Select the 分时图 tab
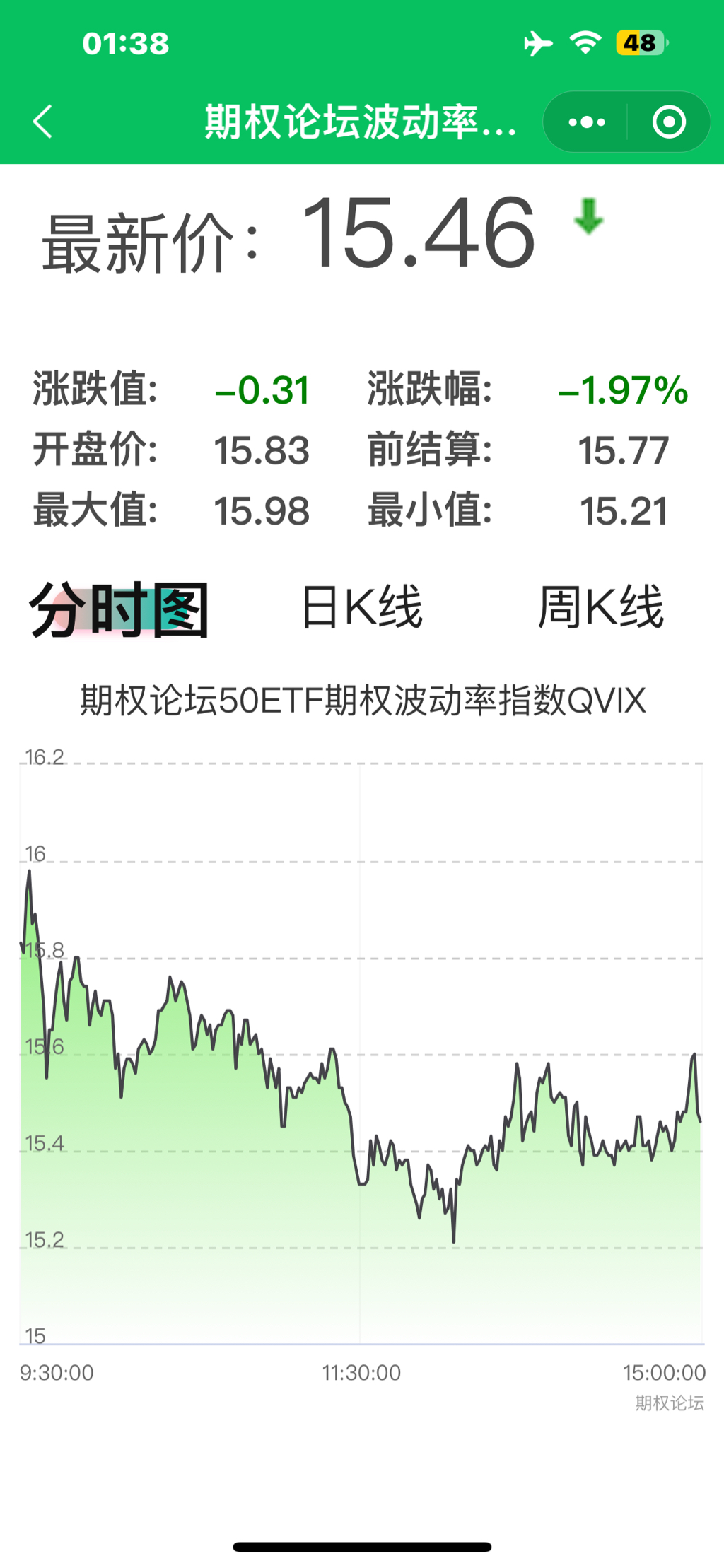 [119, 609]
